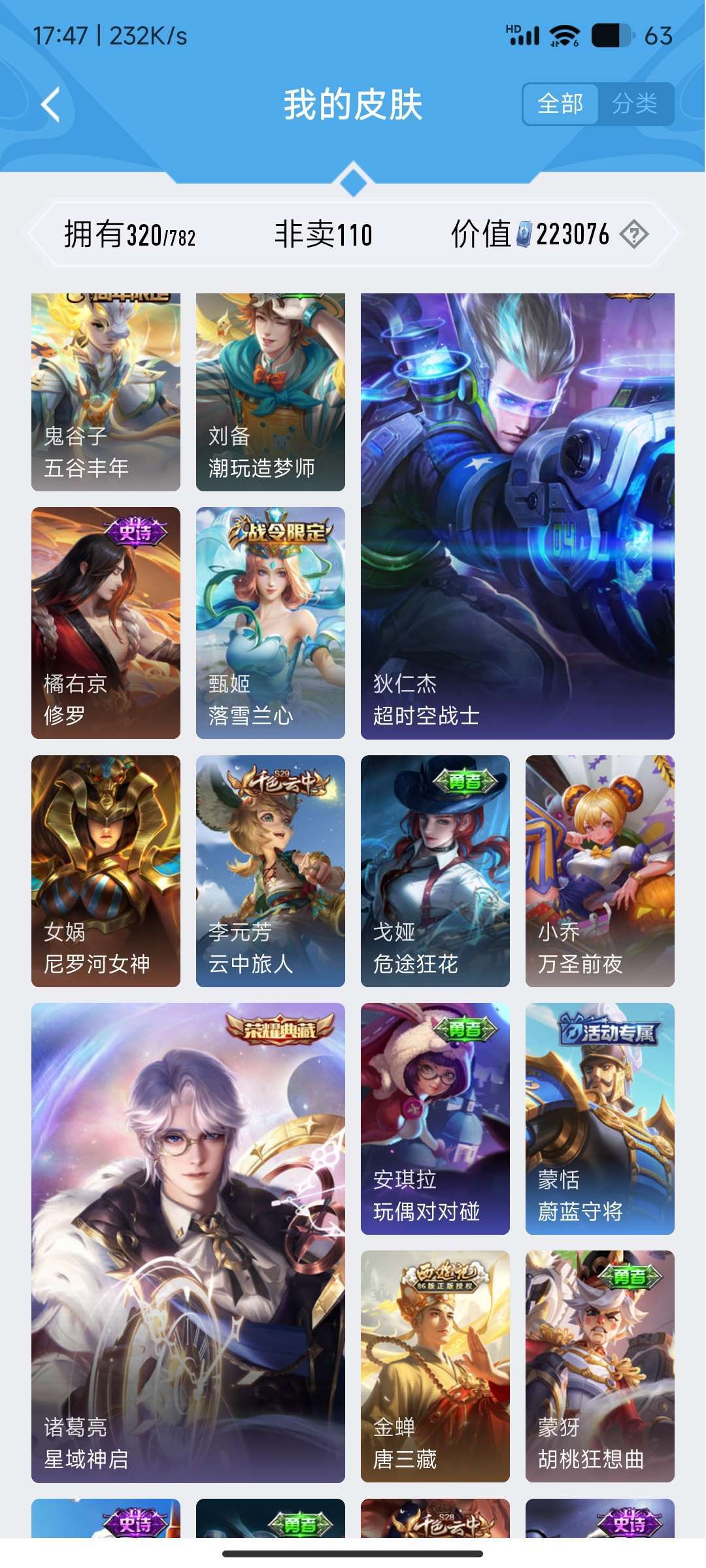View the 狄仁杰 超时空战士 skin

(518, 516)
